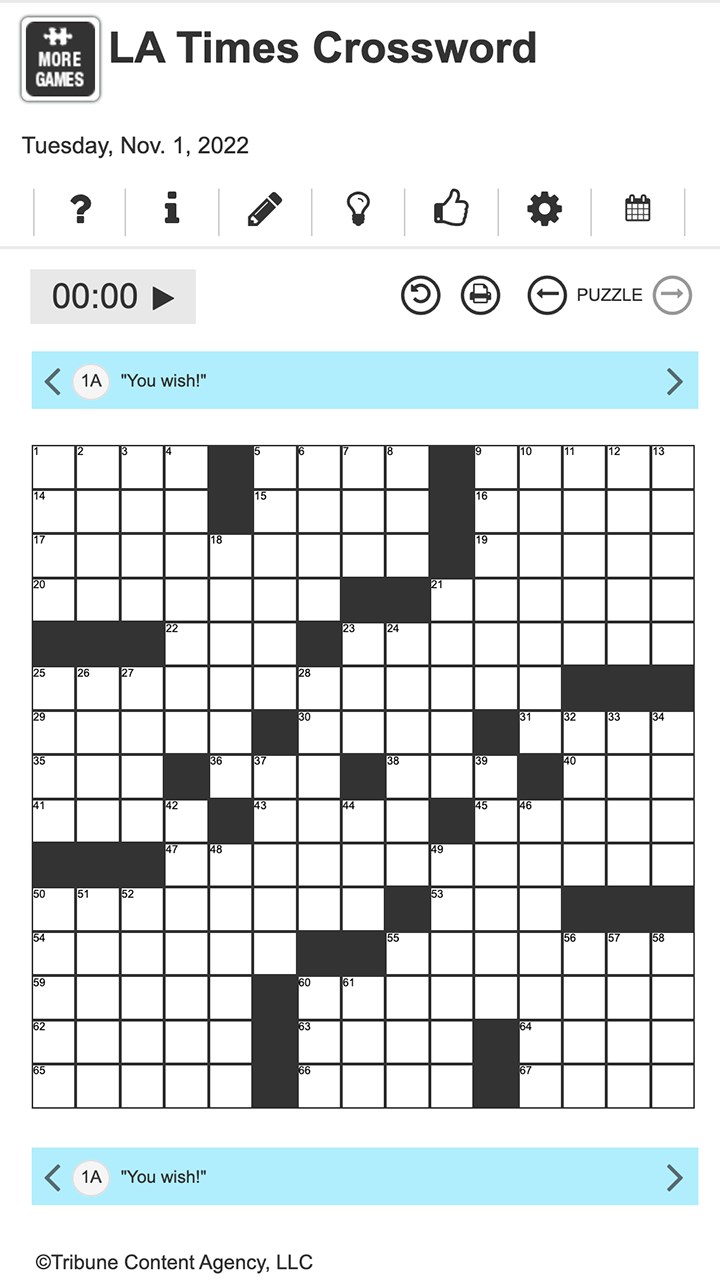Reset the puzzle with the circular arrow
Image resolution: width=720 pixels, height=1280 pixels.
pos(421,295)
